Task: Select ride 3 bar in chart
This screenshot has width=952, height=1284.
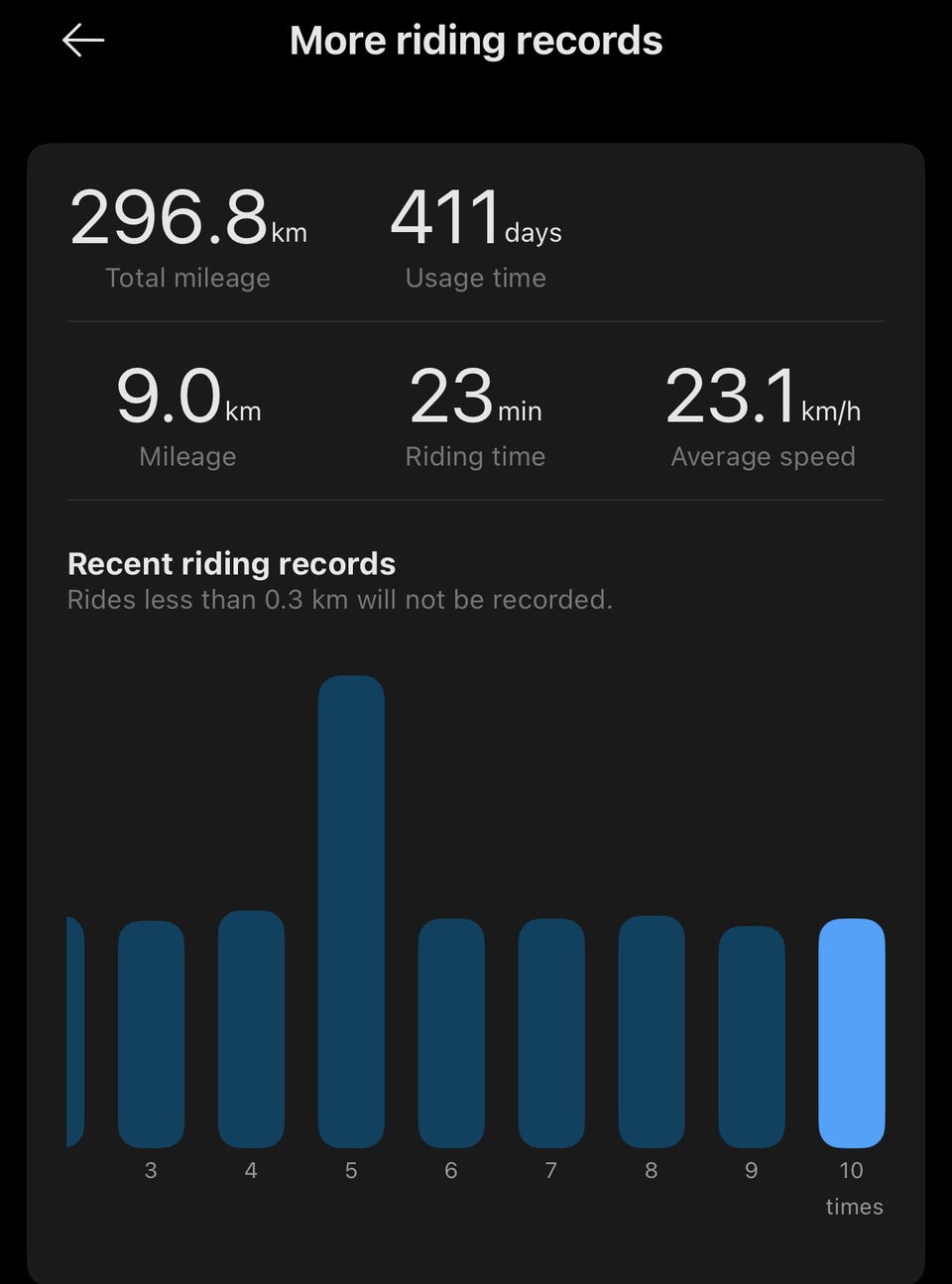Action: pos(151,1033)
